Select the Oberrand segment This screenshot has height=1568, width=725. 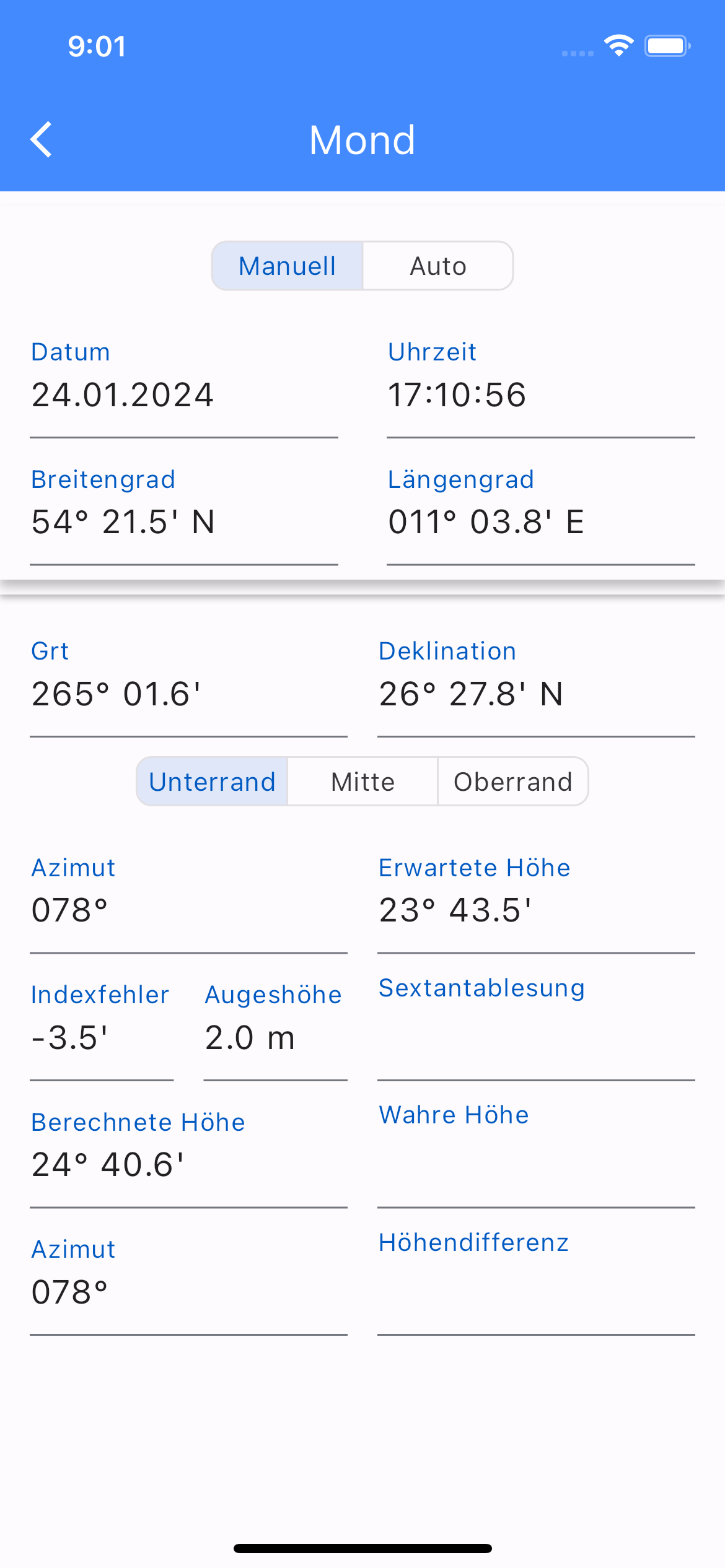[x=512, y=782]
